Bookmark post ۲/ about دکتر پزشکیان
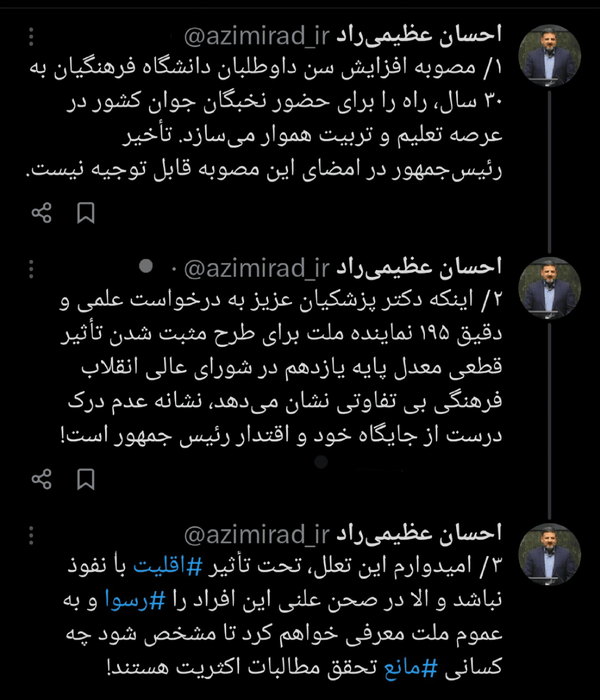 (85, 479)
